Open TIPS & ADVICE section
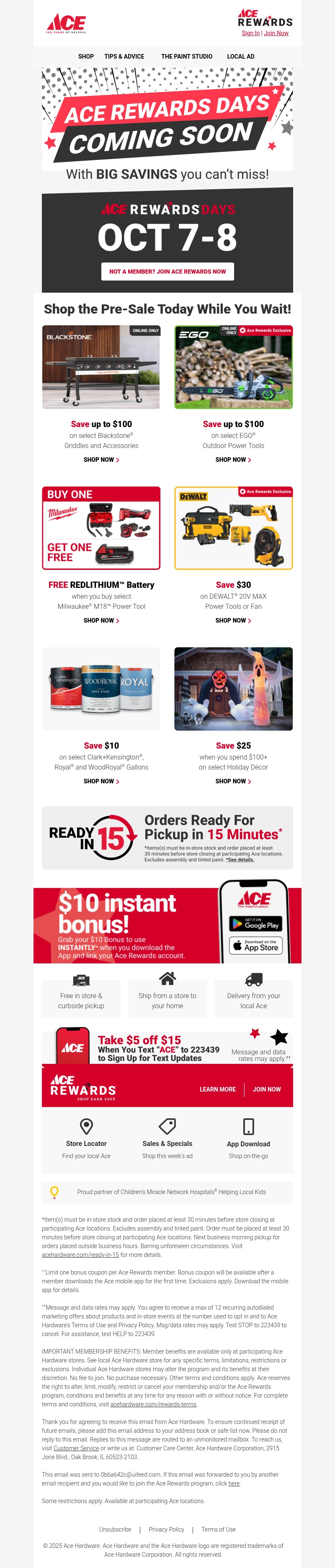This screenshot has width=335, height=1568. (124, 57)
